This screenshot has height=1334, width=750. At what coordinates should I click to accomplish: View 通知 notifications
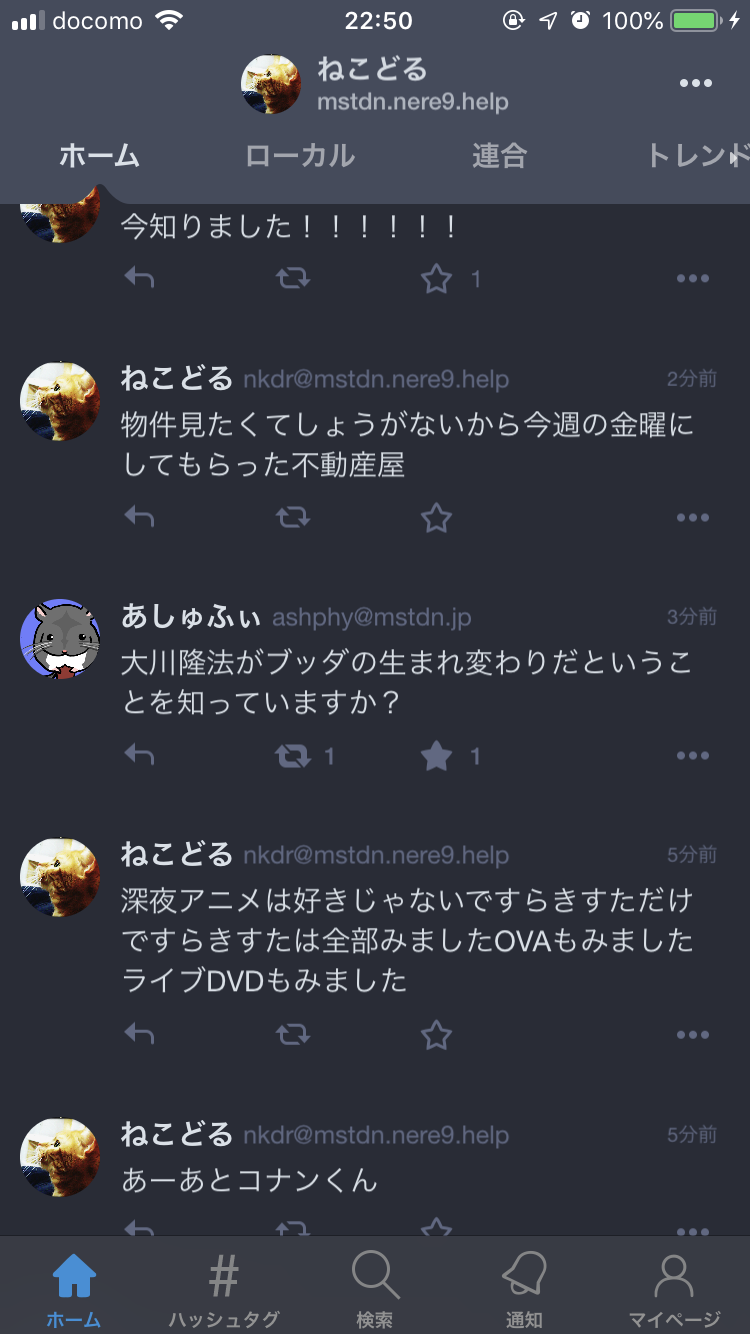coord(524,1288)
